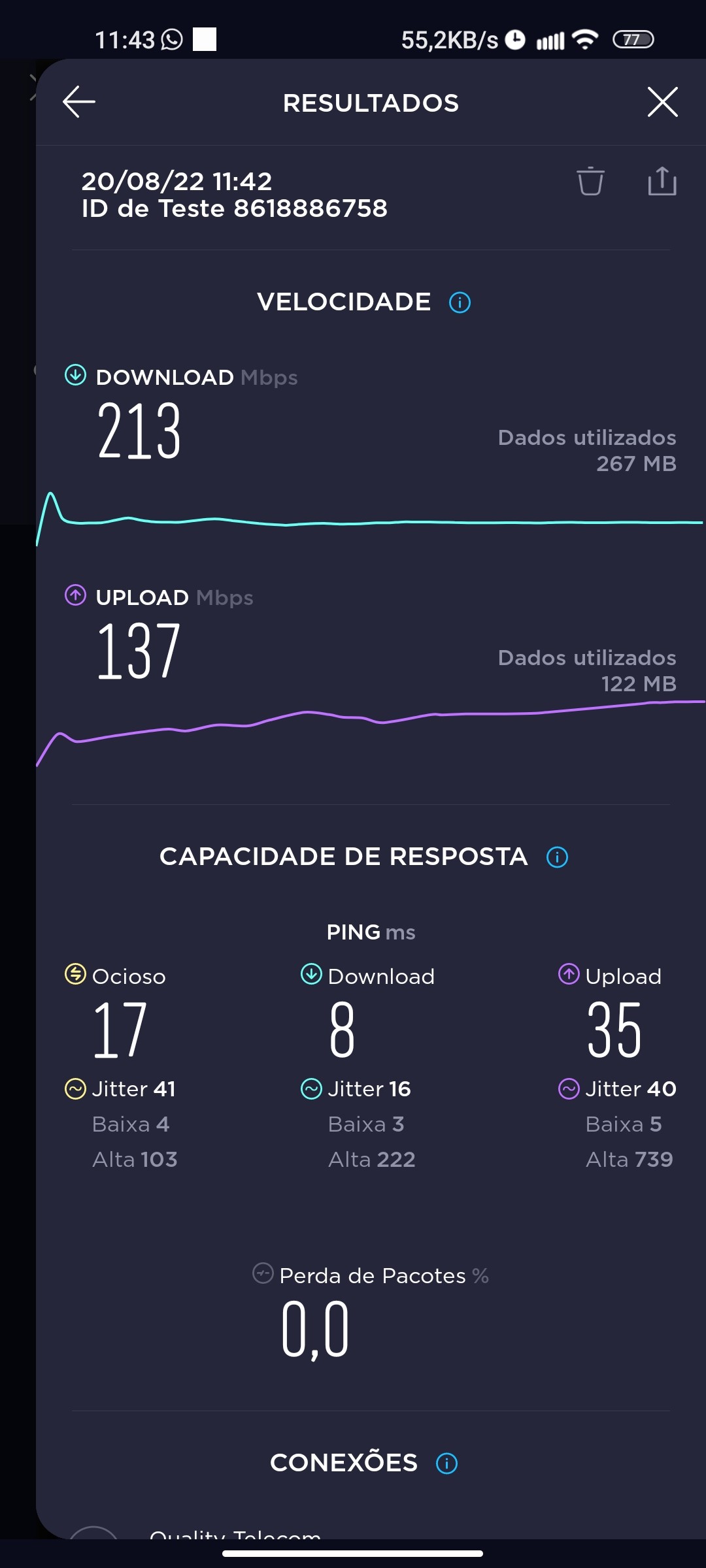Share the speed test result

tap(662, 181)
